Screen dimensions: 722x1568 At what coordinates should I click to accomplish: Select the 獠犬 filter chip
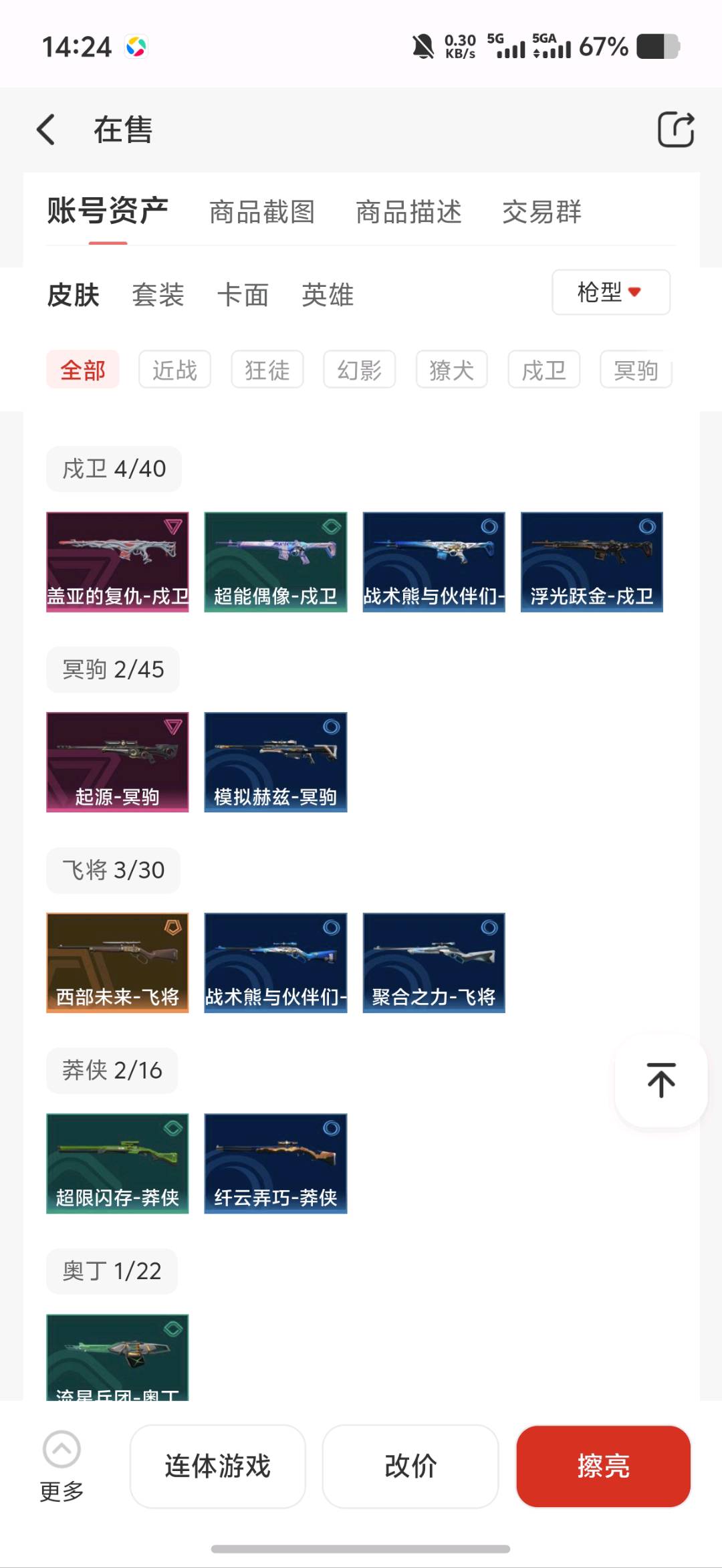[451, 370]
